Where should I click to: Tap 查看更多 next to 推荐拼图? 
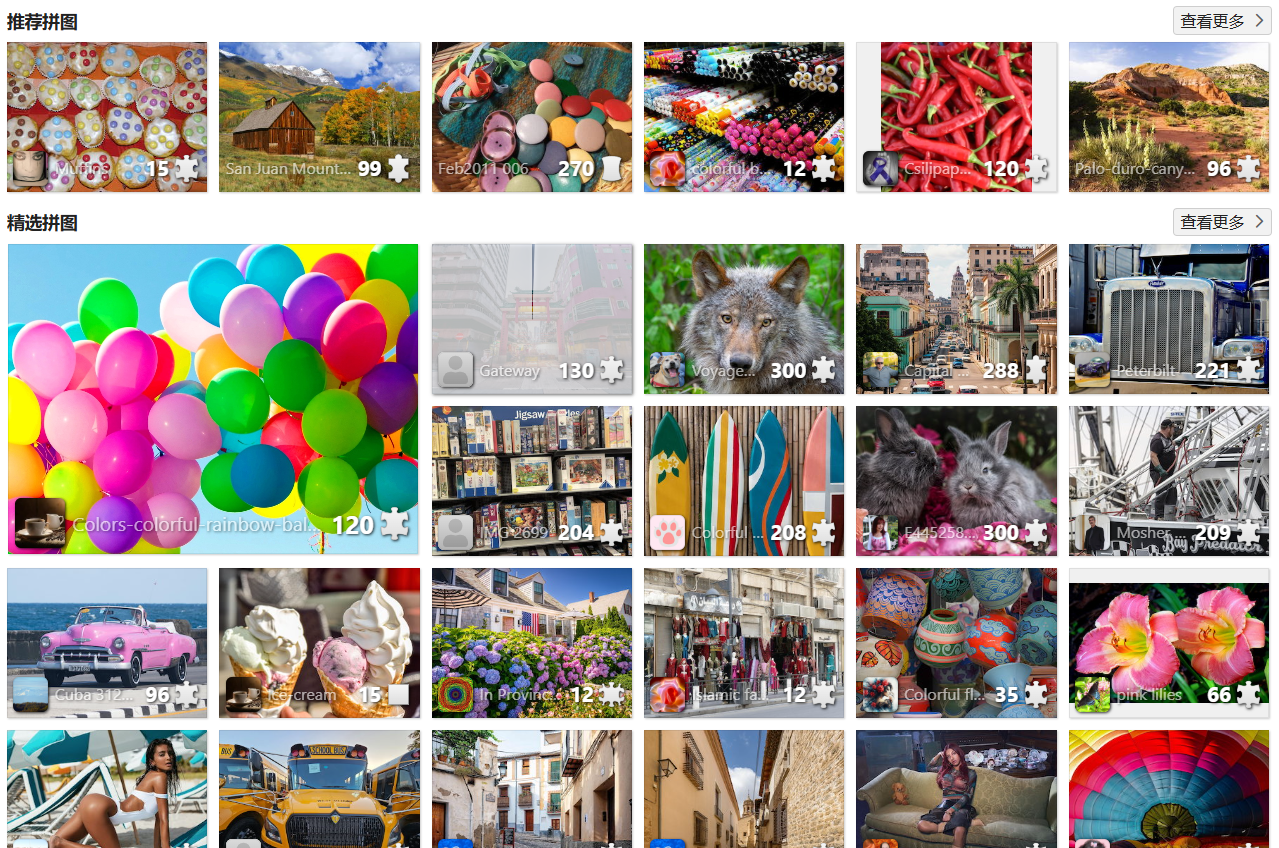tap(1221, 21)
